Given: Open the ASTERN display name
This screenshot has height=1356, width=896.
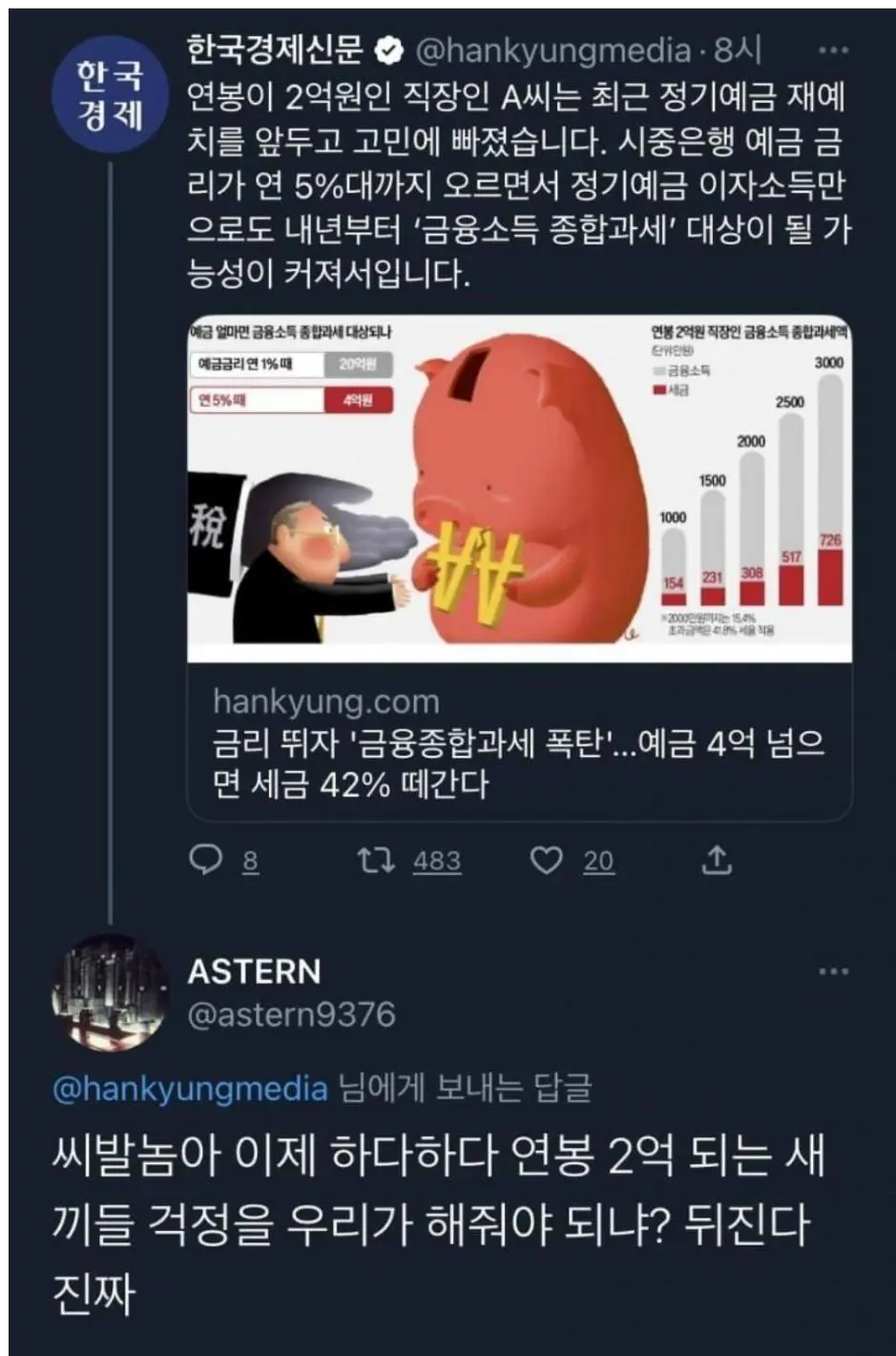Looking at the screenshot, I should pyautogui.click(x=254, y=971).
